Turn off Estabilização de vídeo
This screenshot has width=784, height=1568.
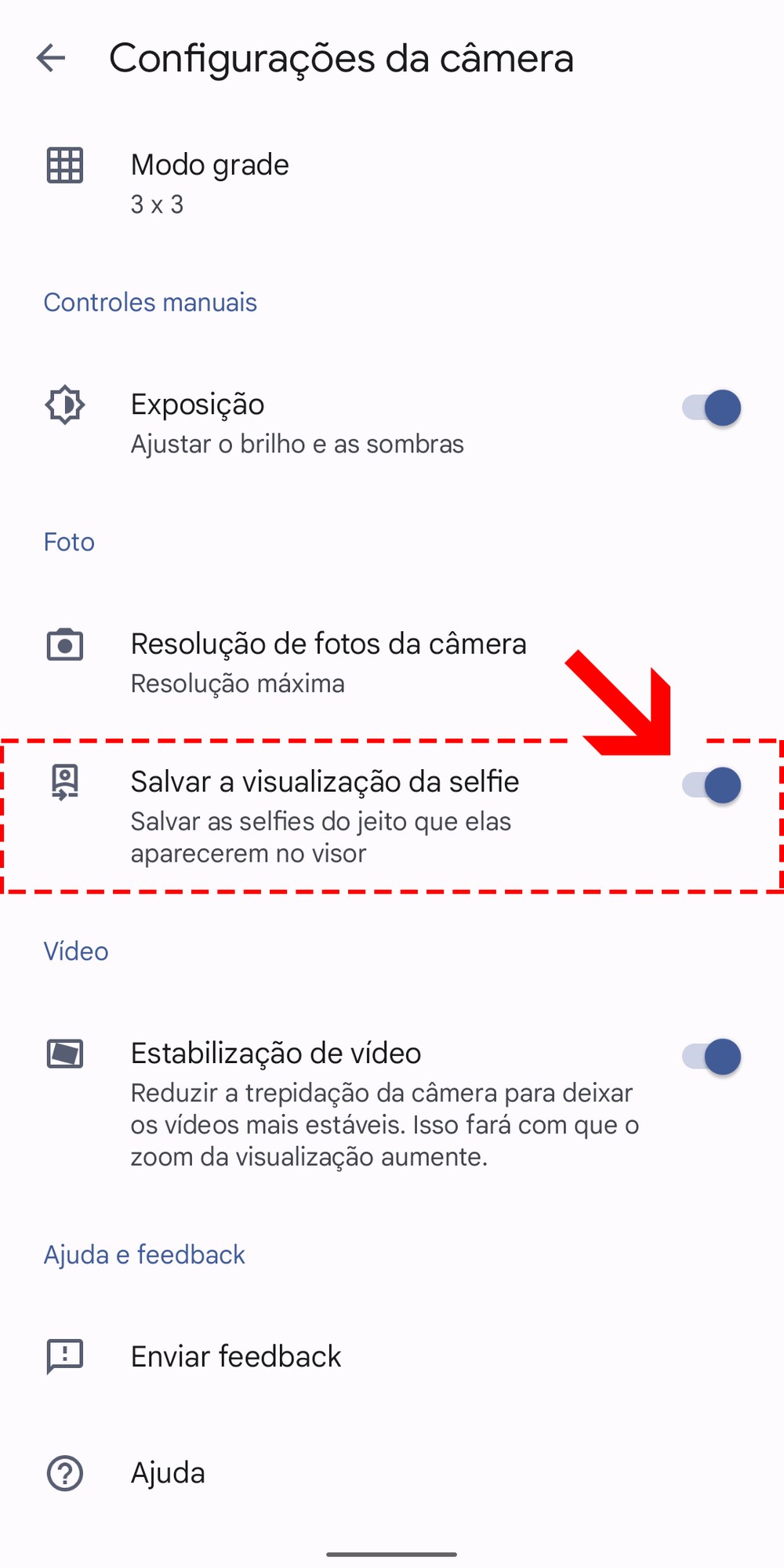pyautogui.click(x=711, y=1056)
